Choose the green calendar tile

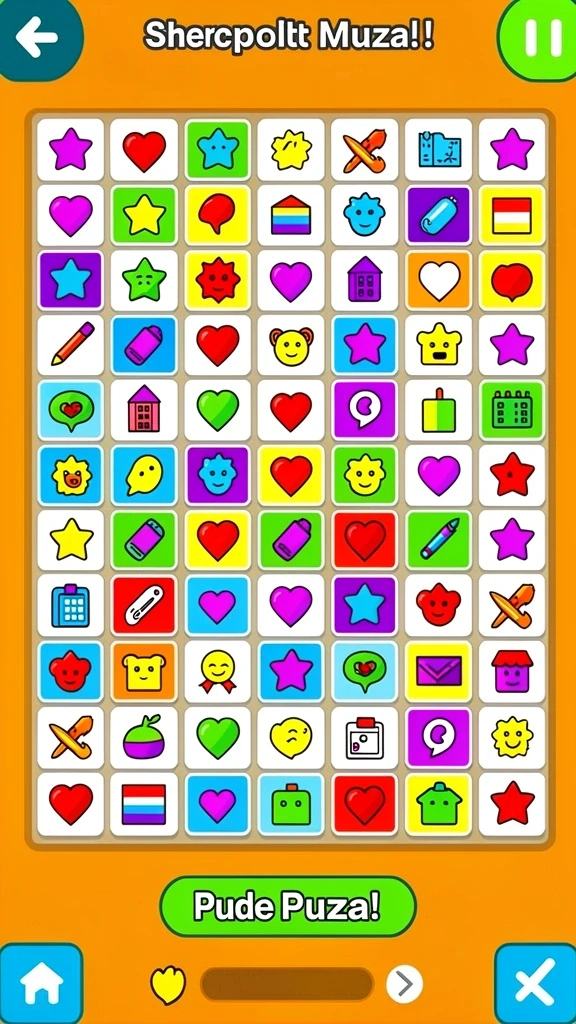pos(512,411)
